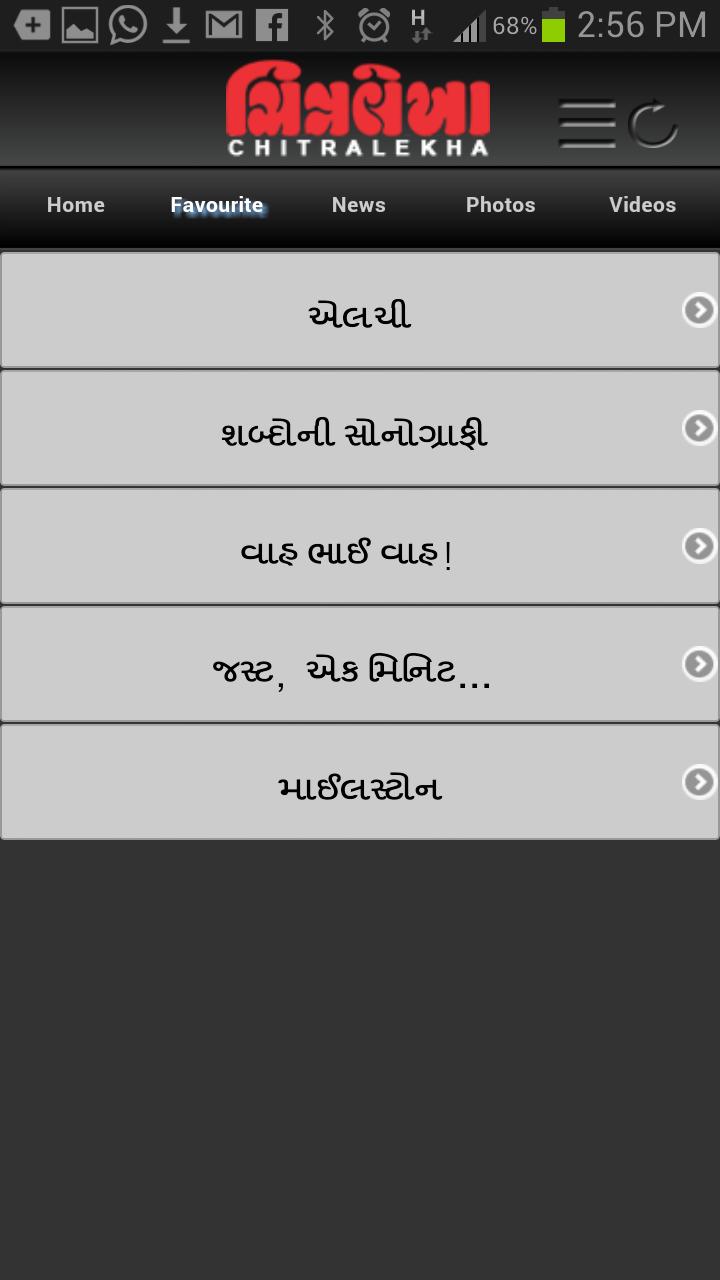
Task: Expand the એલચી article with its arrow
Action: click(x=698, y=310)
